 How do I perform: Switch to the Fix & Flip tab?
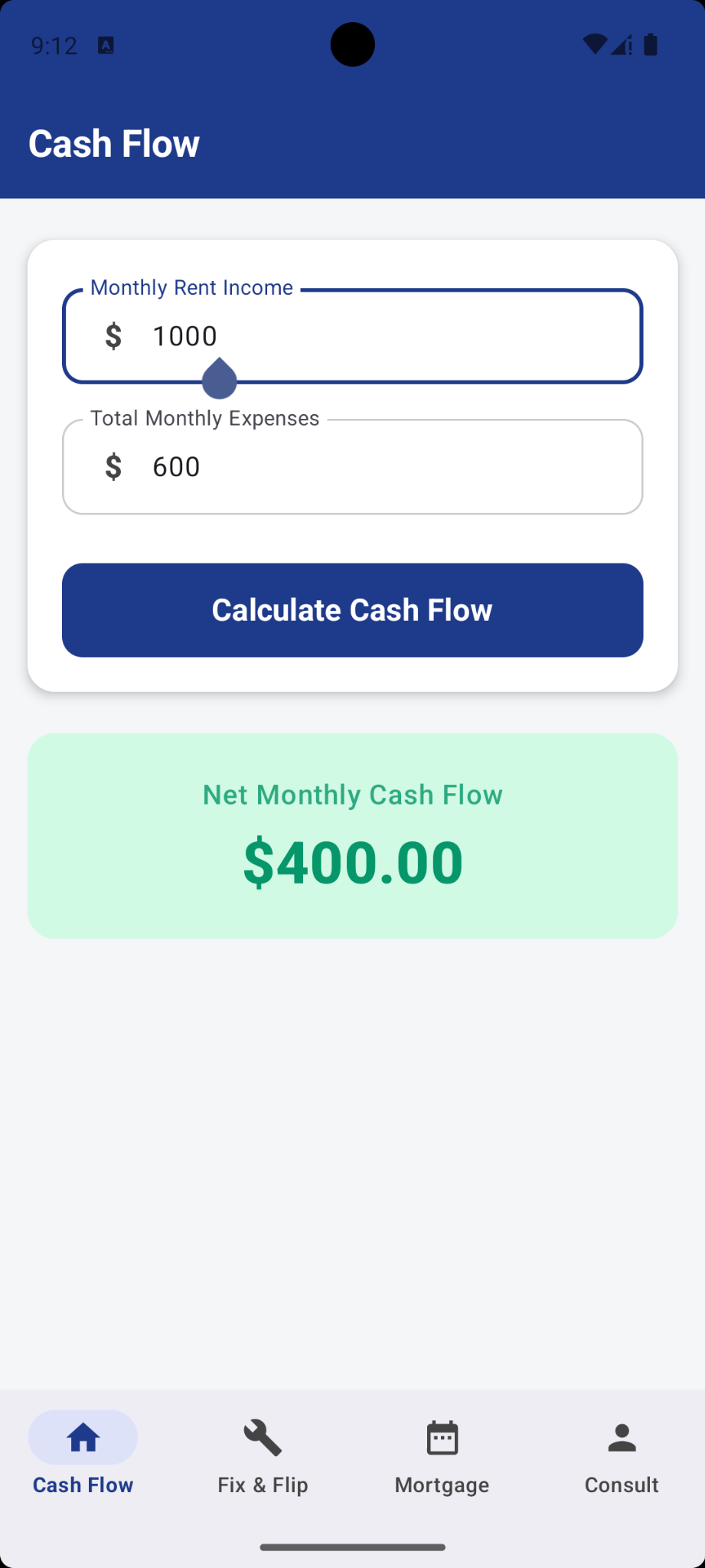[x=262, y=1459]
